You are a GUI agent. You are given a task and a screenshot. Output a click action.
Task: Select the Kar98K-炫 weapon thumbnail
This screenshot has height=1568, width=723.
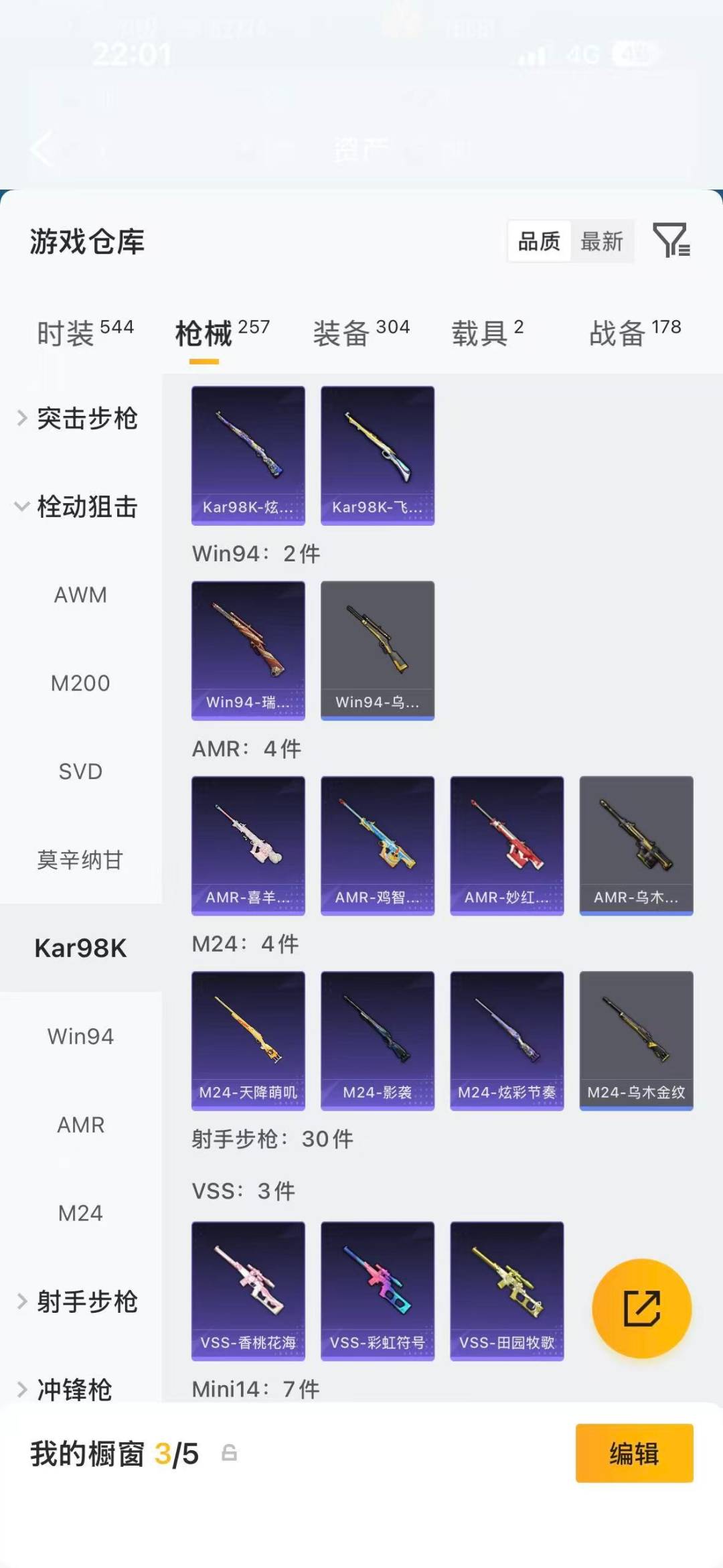[248, 453]
